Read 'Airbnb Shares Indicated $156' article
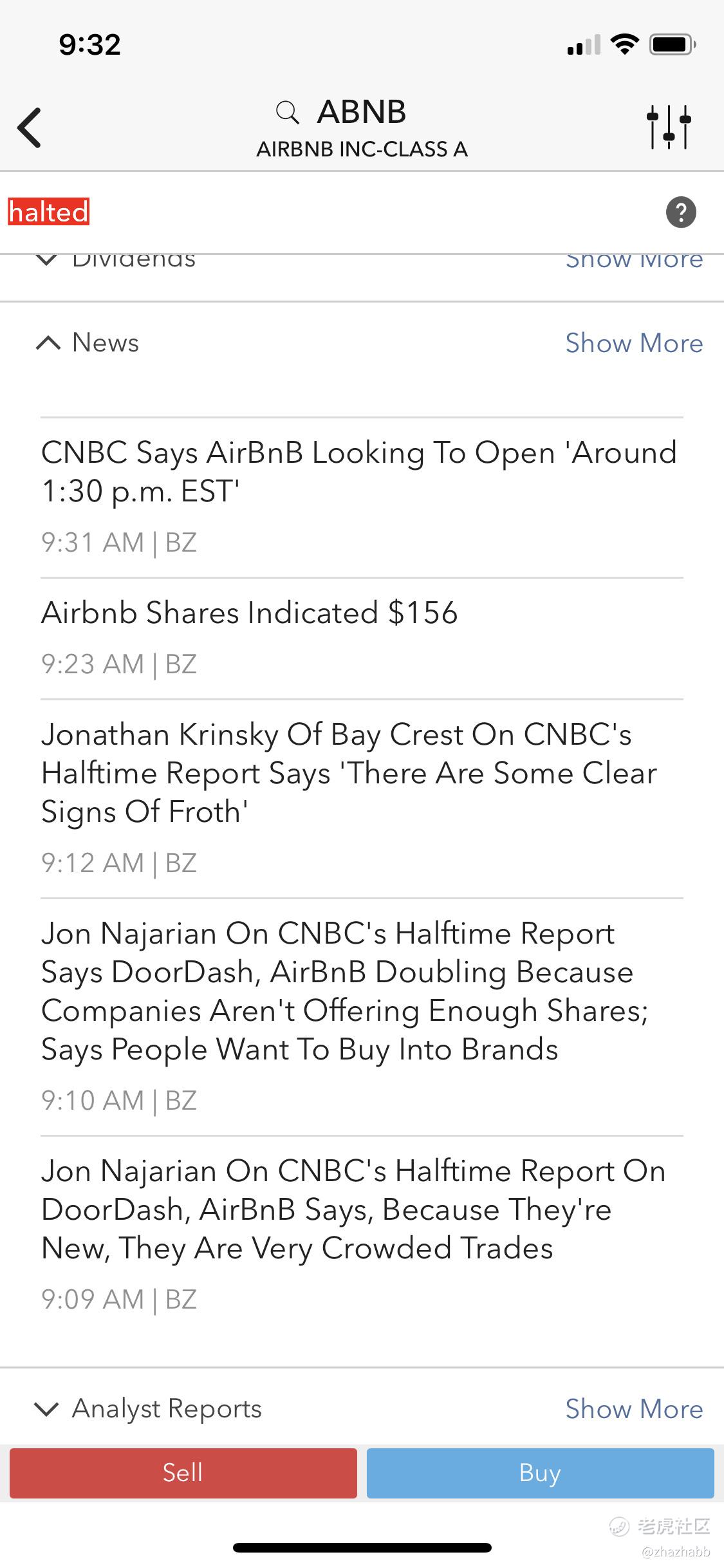Viewport: 724px width, 1568px height. point(250,613)
